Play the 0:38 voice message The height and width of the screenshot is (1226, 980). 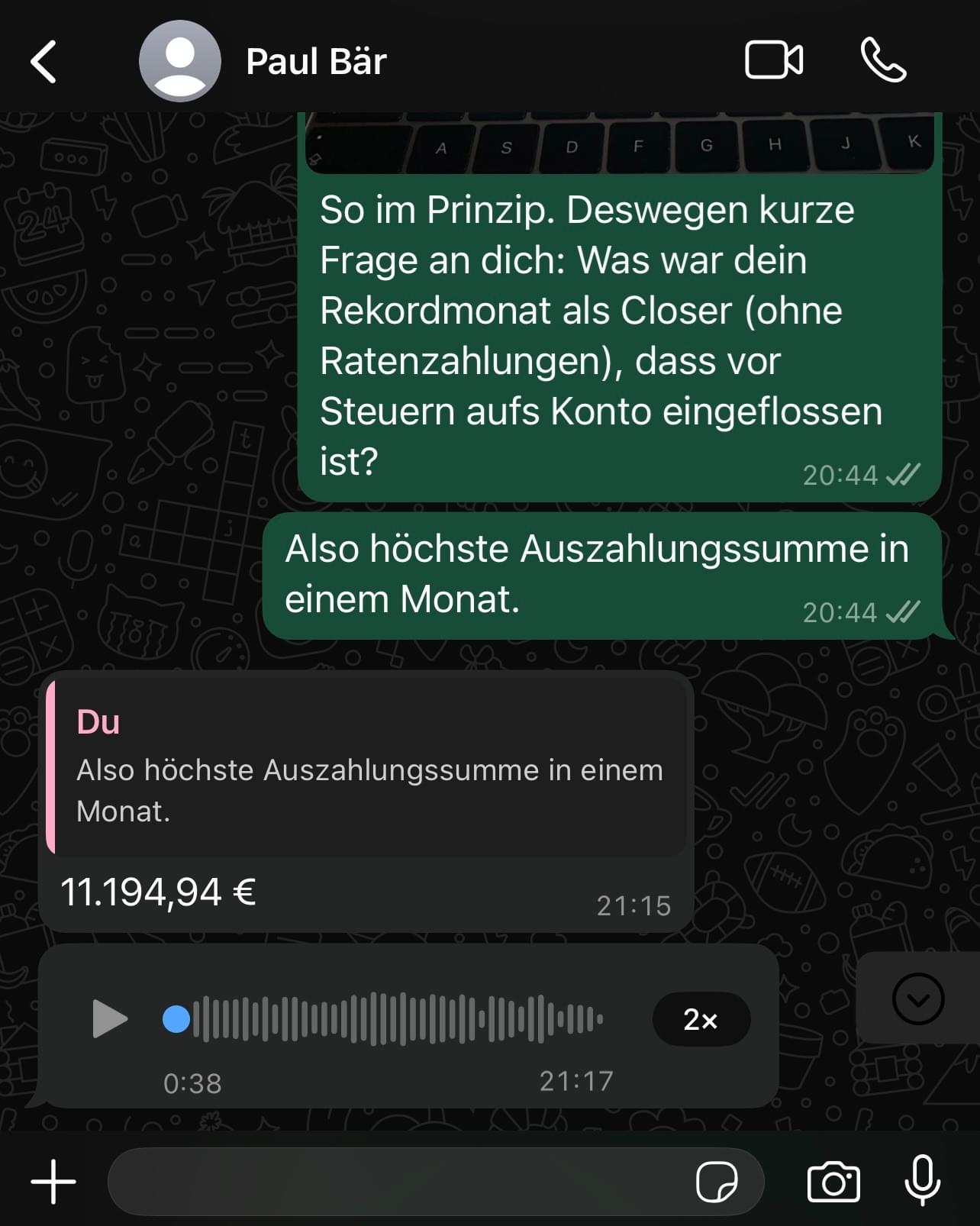110,1019
